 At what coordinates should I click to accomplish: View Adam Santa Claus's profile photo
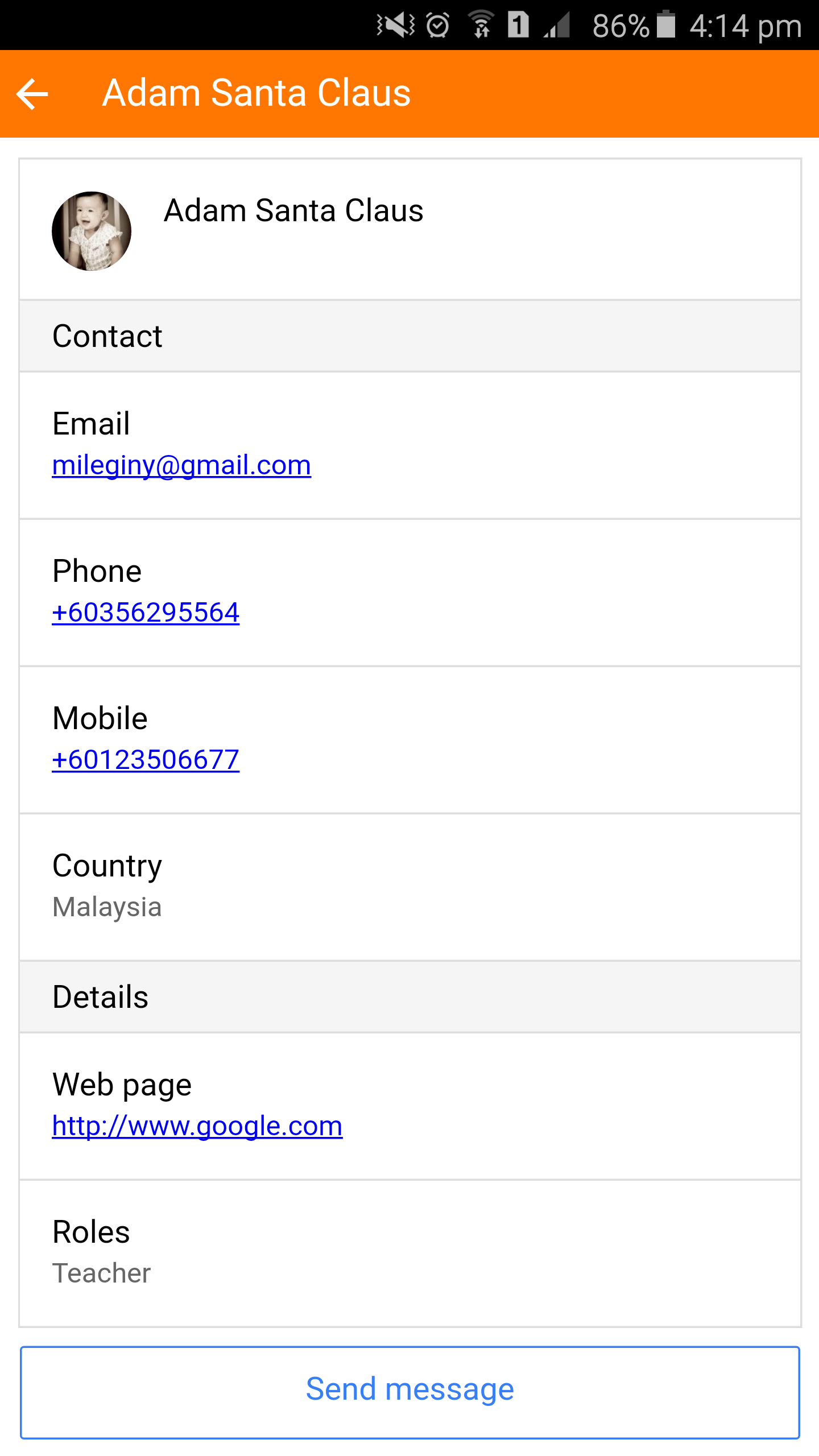tap(92, 231)
